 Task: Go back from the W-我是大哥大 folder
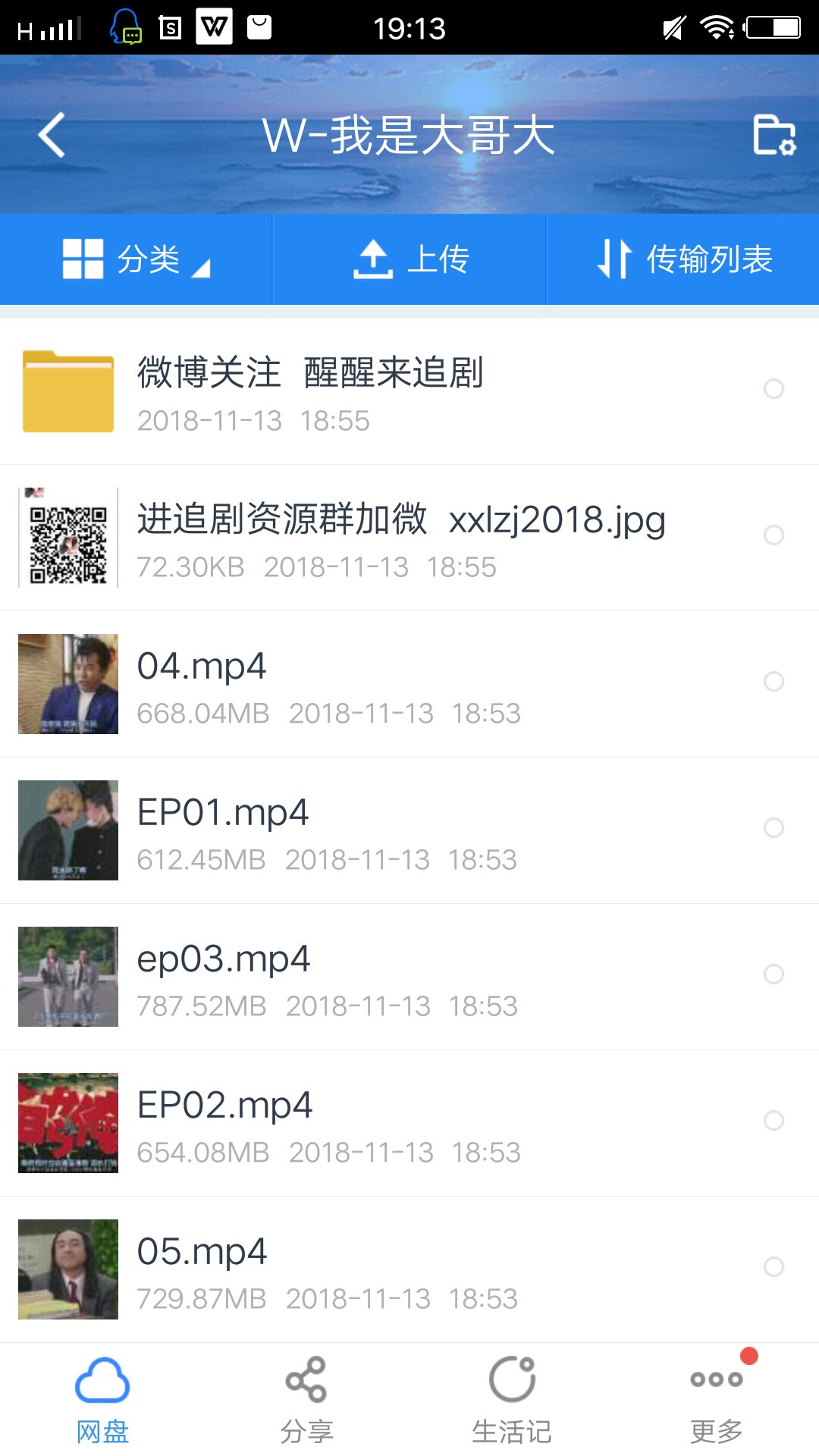(52, 135)
